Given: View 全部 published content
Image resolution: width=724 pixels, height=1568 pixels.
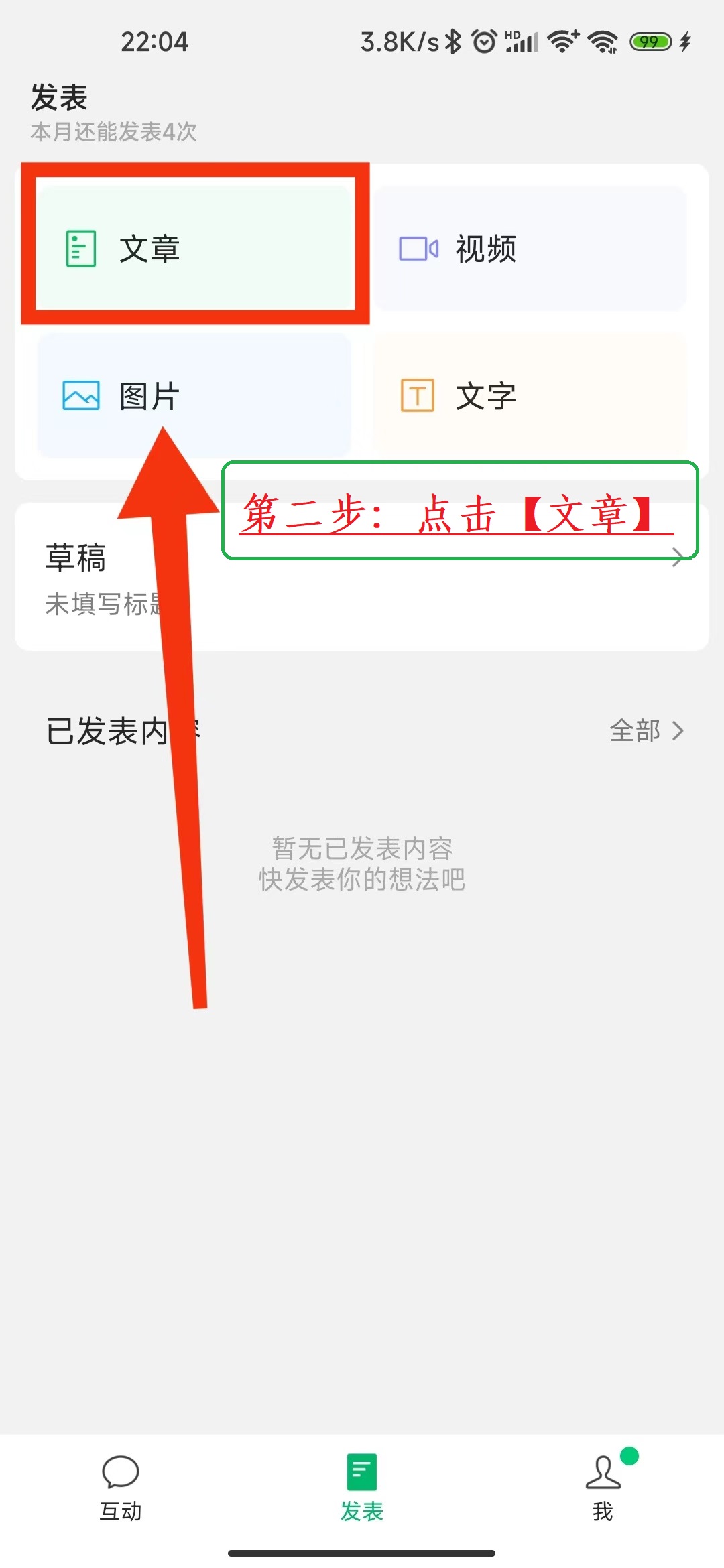Looking at the screenshot, I should 645,730.
